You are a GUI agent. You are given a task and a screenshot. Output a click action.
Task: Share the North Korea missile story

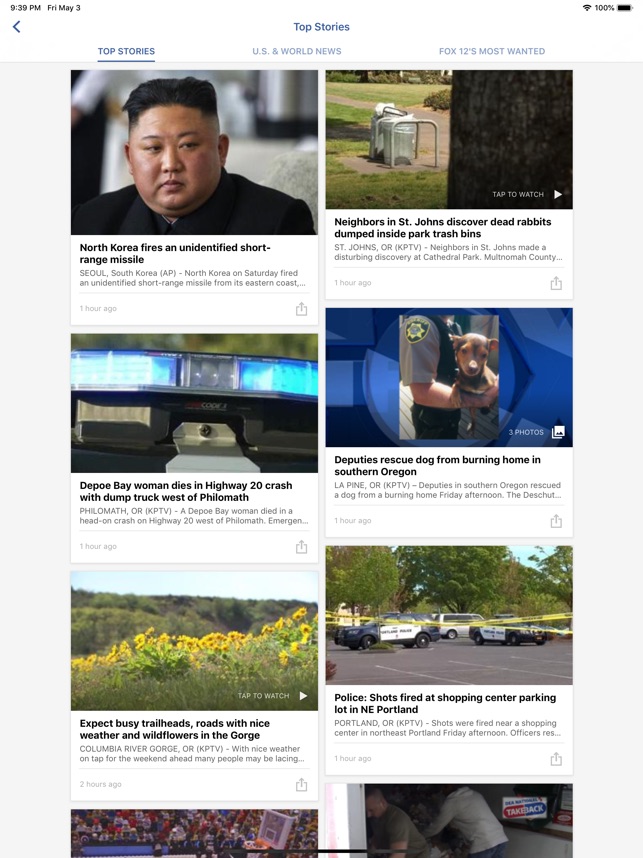pos(301,309)
